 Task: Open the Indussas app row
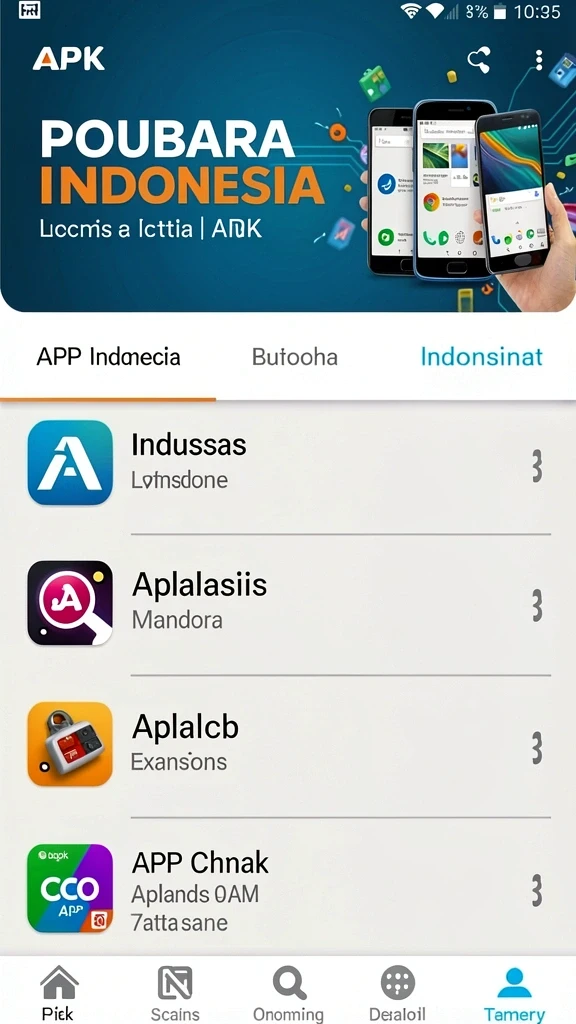click(x=288, y=463)
